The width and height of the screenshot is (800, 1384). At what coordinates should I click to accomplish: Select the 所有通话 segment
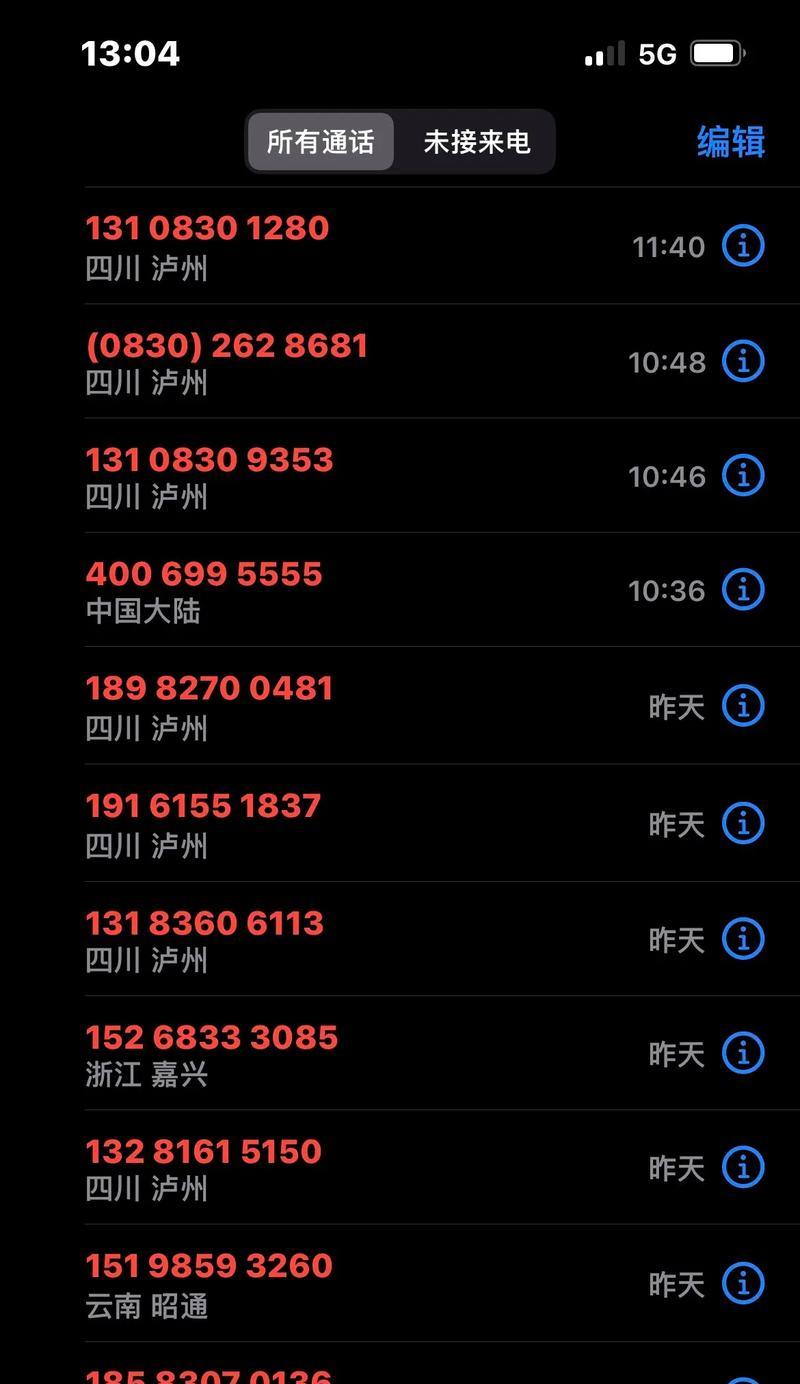[x=320, y=142]
